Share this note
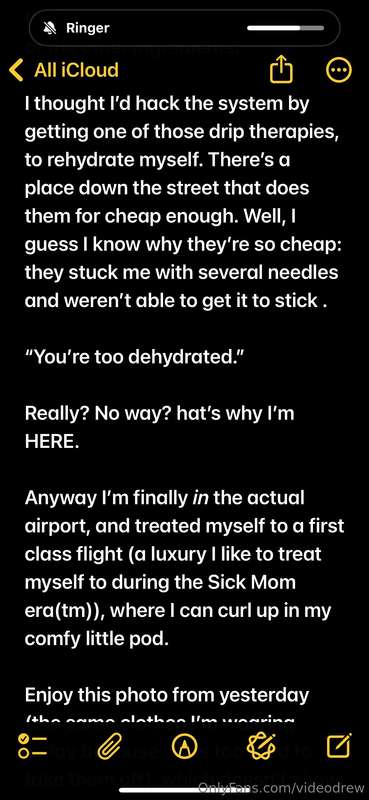 click(281, 69)
